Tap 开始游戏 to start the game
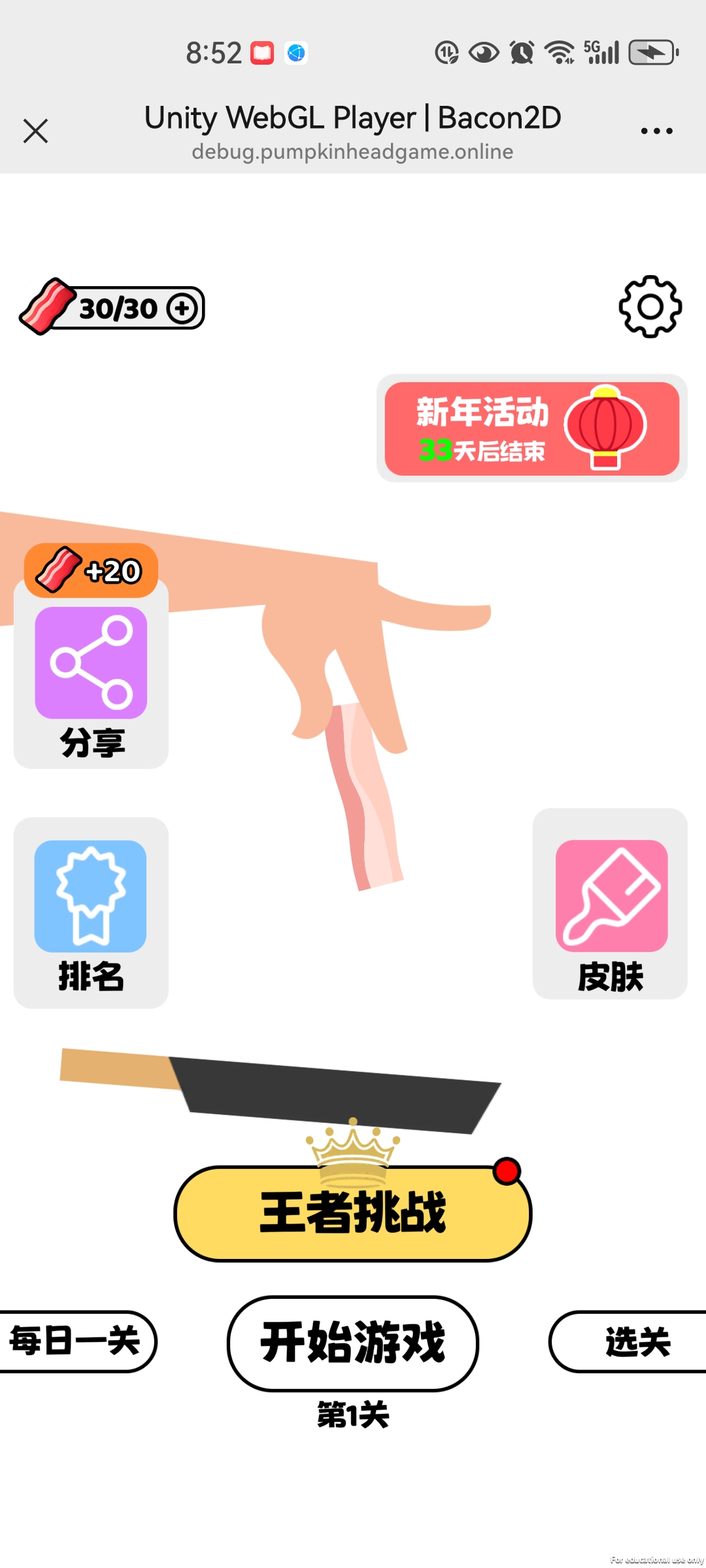This screenshot has width=706, height=1568. (353, 1343)
